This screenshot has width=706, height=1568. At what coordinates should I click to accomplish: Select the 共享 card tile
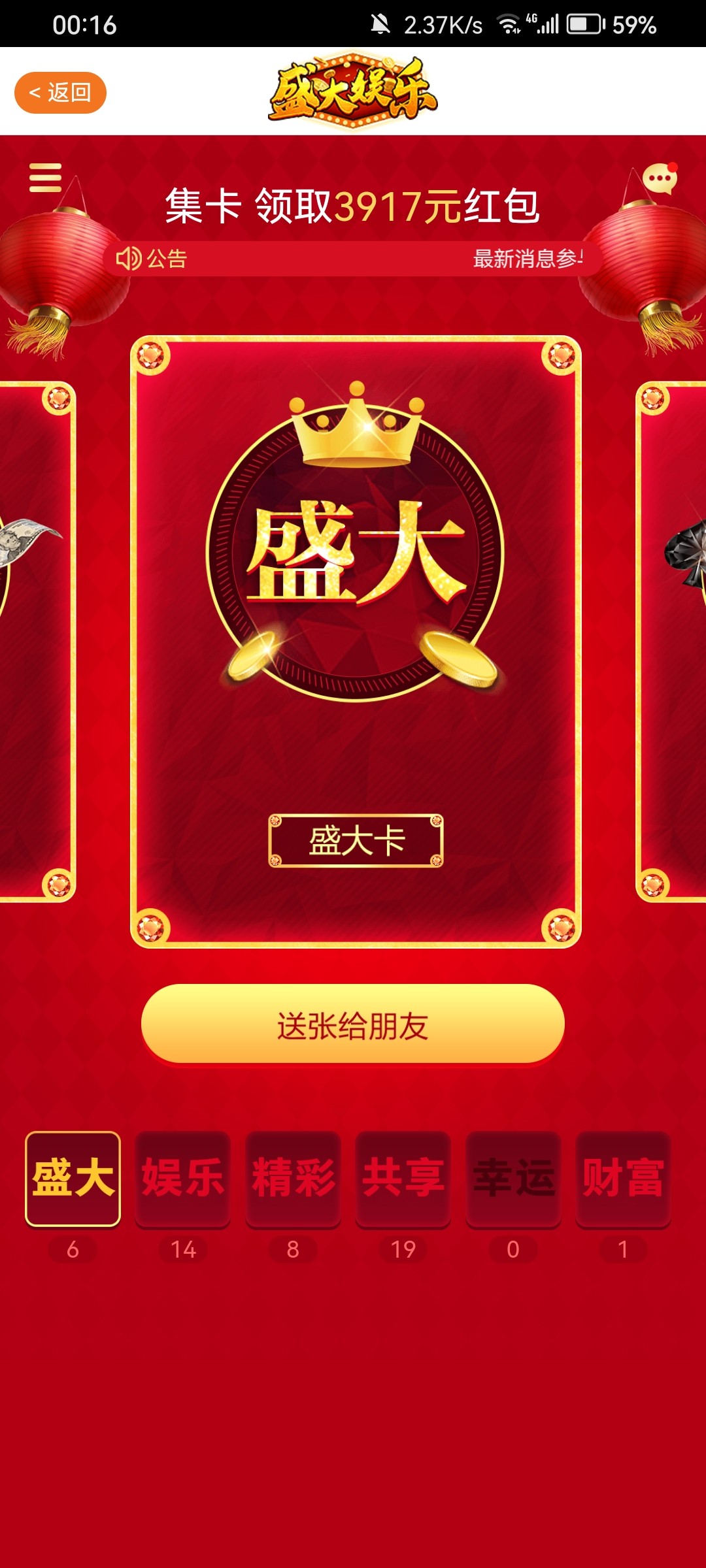coord(403,1179)
